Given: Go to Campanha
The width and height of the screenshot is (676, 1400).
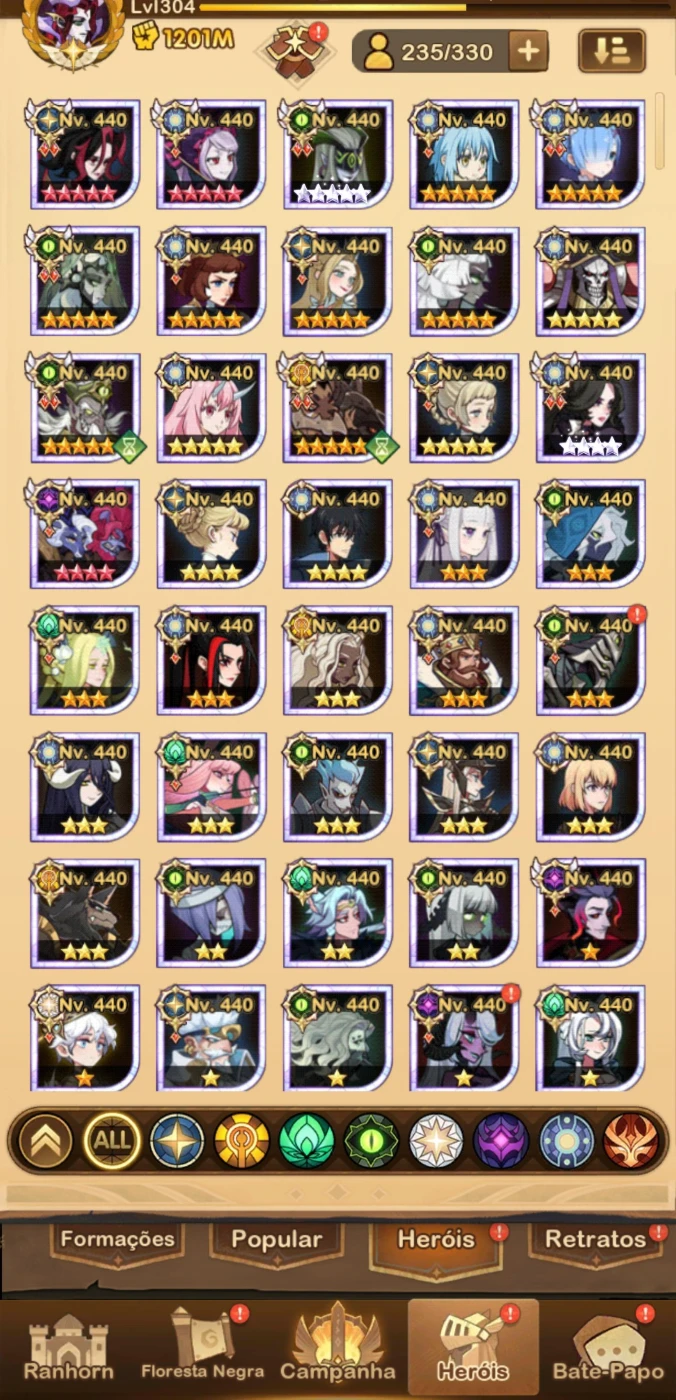Looking at the screenshot, I should (x=337, y=1345).
